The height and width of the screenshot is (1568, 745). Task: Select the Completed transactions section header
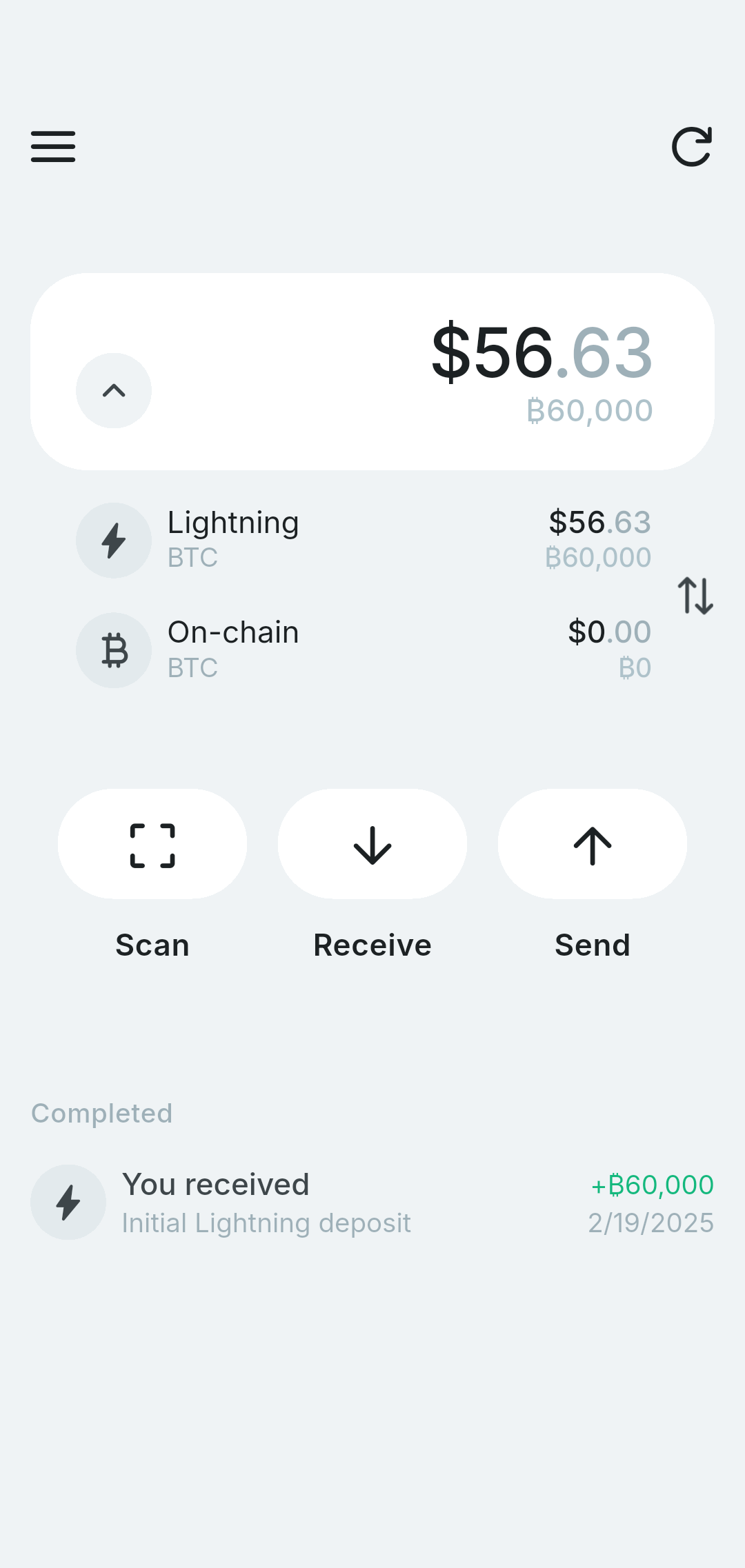click(x=101, y=1112)
